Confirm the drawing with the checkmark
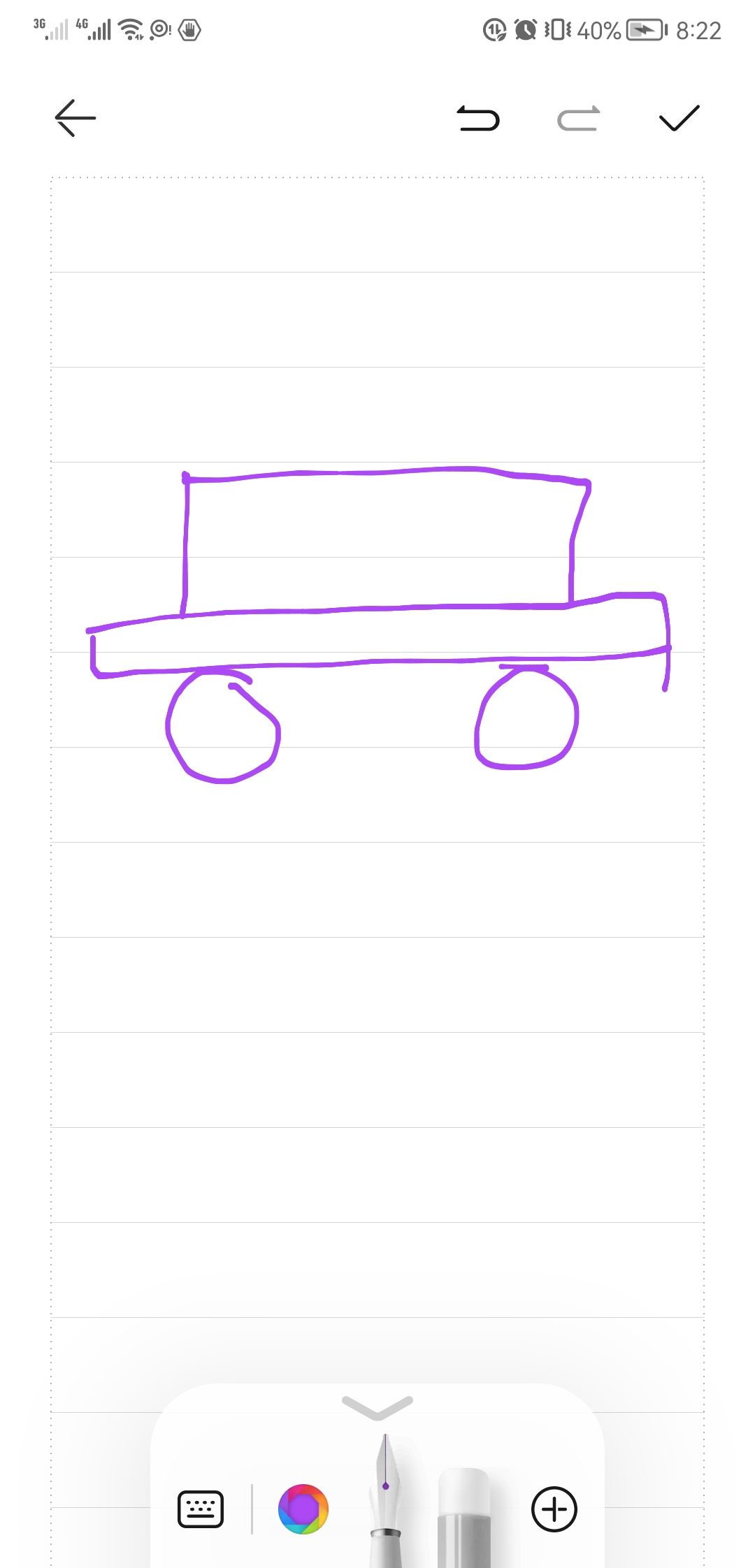The image size is (755, 1568). [679, 118]
